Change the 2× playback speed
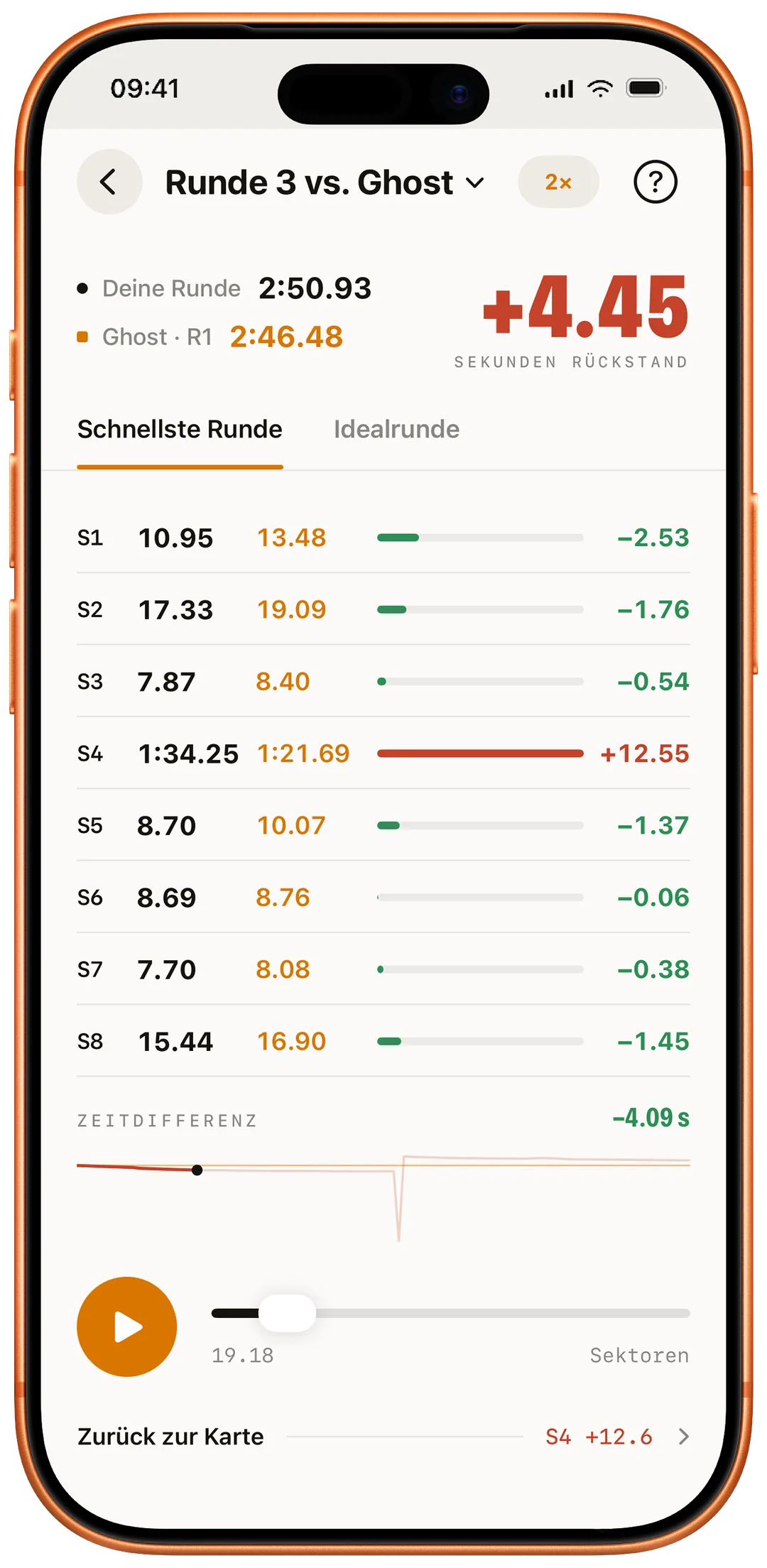Image resolution: width=767 pixels, height=1568 pixels. (558, 182)
